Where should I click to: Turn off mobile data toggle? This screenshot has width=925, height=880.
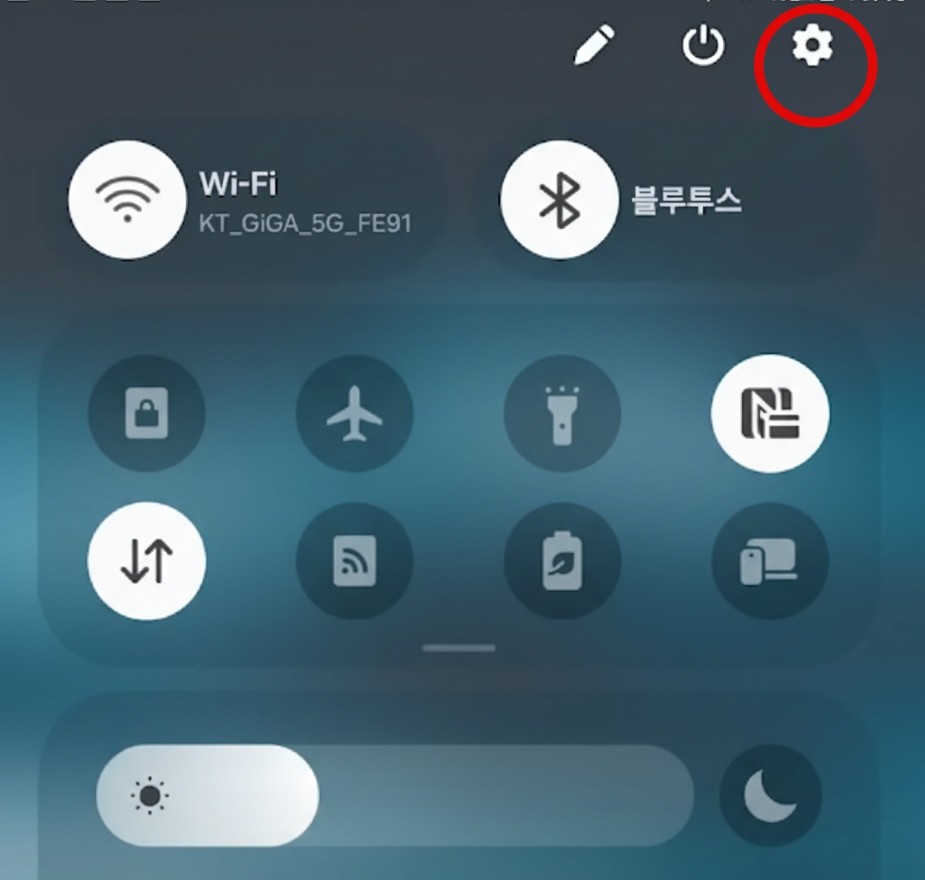[x=147, y=561]
